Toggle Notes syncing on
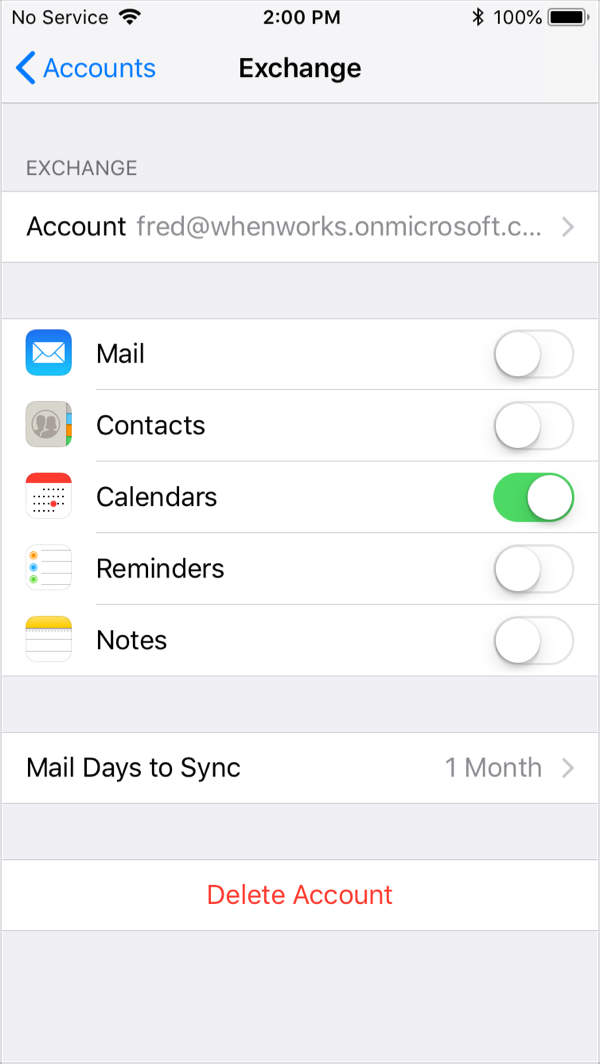Image resolution: width=600 pixels, height=1064 pixels. (533, 641)
